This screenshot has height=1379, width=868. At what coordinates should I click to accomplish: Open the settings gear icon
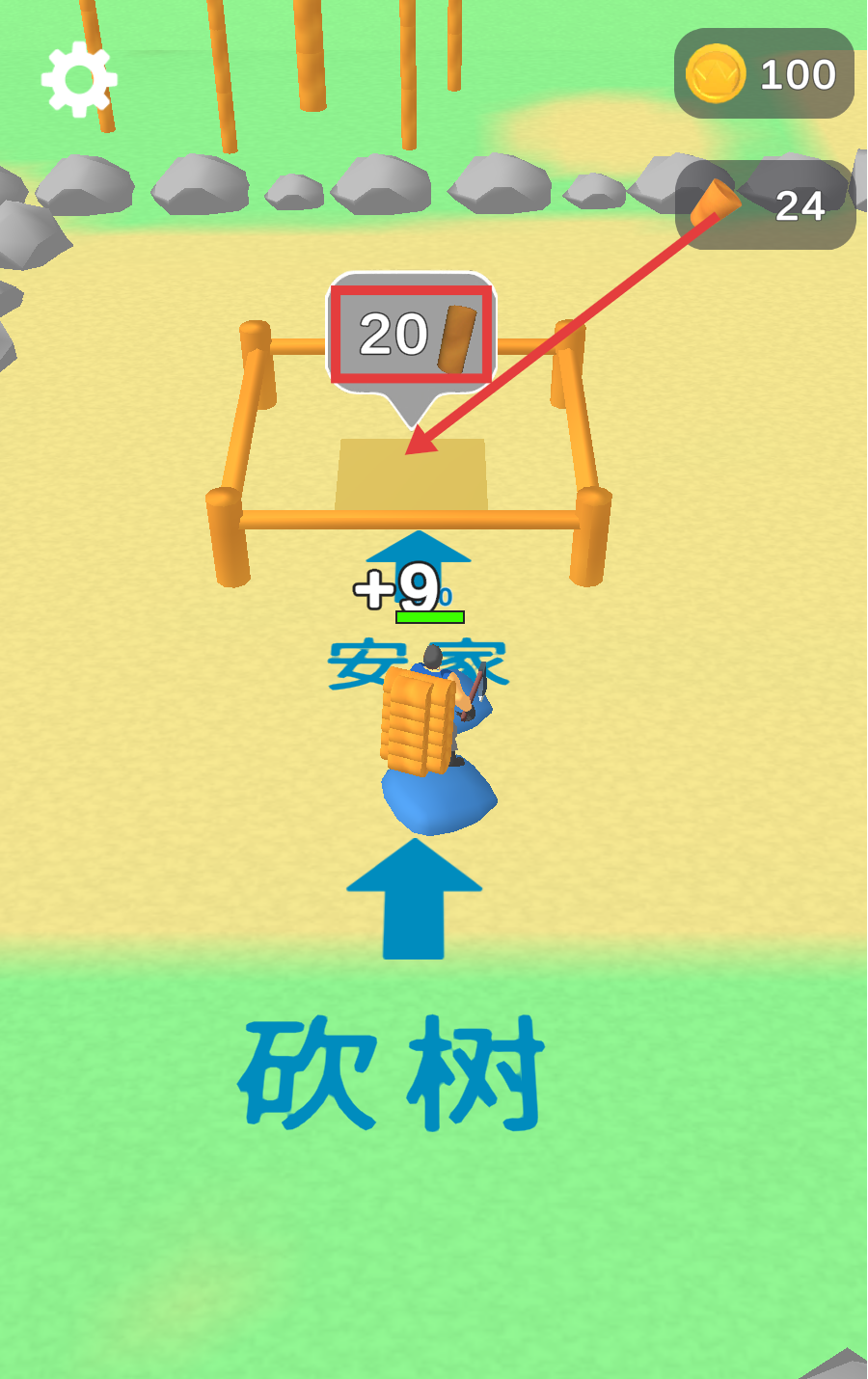tap(78, 79)
